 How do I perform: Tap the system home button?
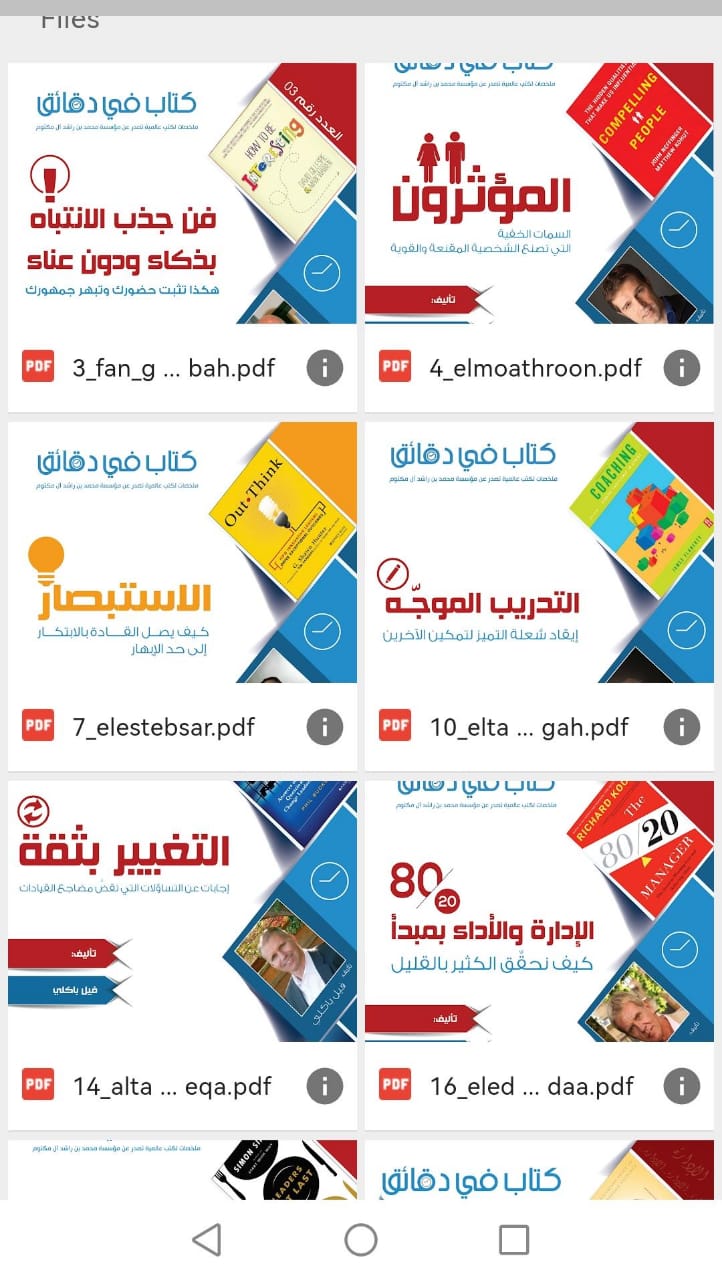coord(361,1240)
